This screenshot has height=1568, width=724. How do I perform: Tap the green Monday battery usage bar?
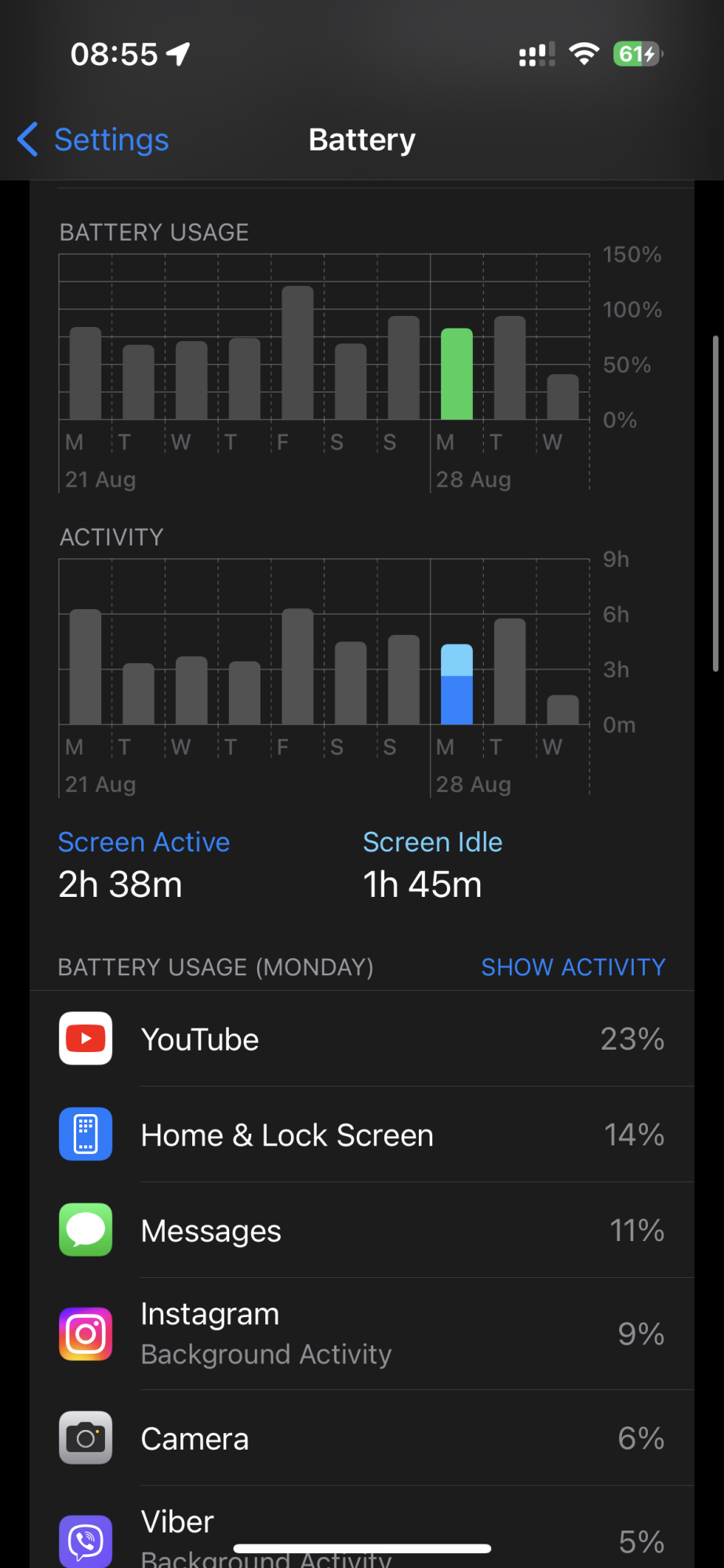tap(457, 375)
